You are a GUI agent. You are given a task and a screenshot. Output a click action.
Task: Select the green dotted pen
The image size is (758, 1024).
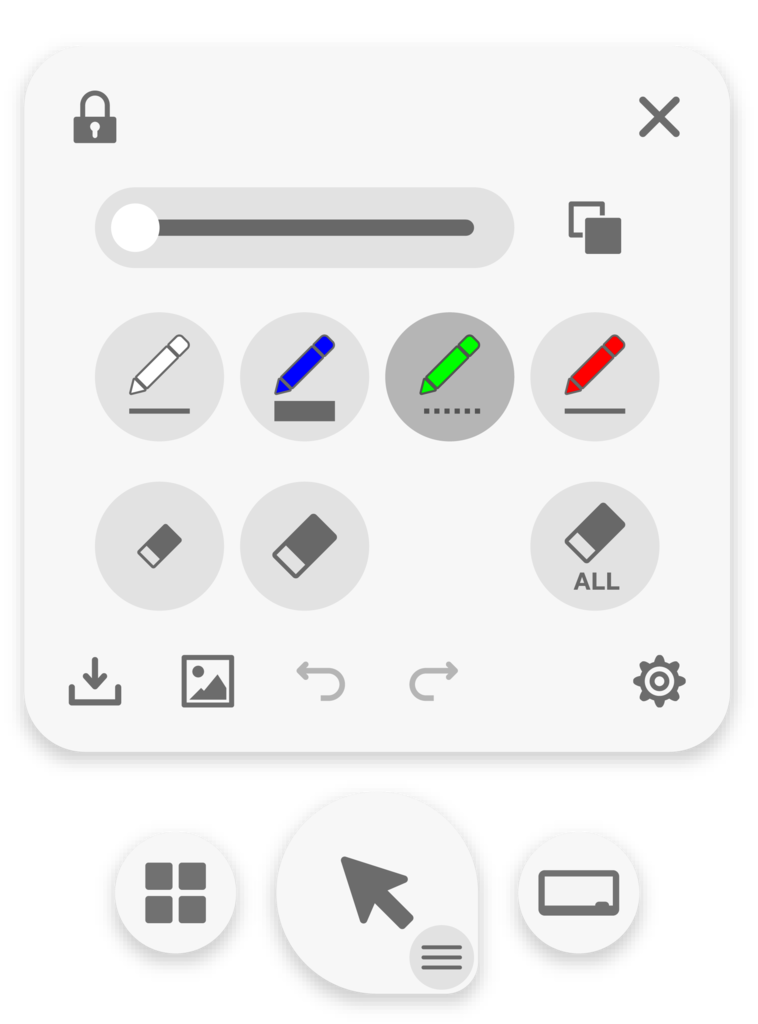(x=450, y=377)
